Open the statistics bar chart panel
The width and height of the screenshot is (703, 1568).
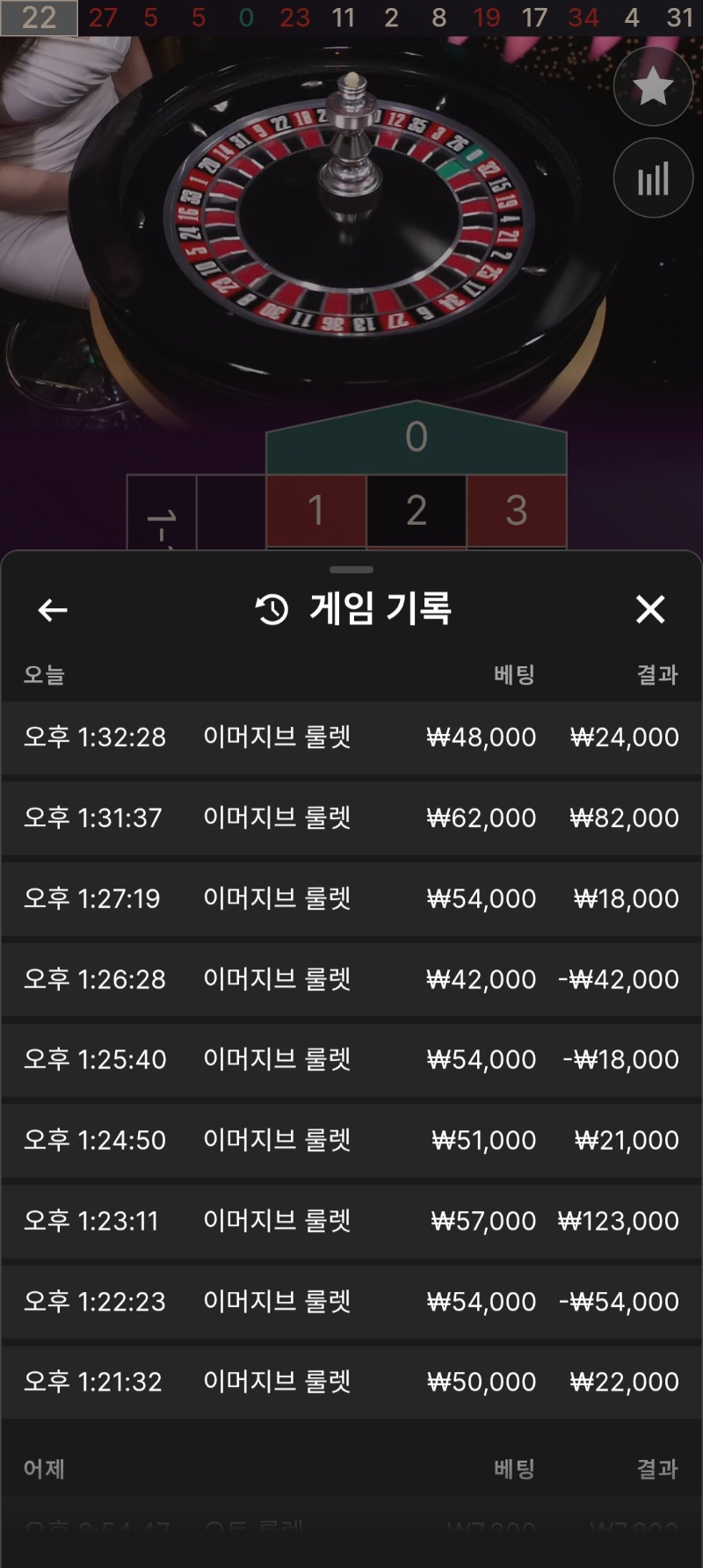pyautogui.click(x=652, y=178)
